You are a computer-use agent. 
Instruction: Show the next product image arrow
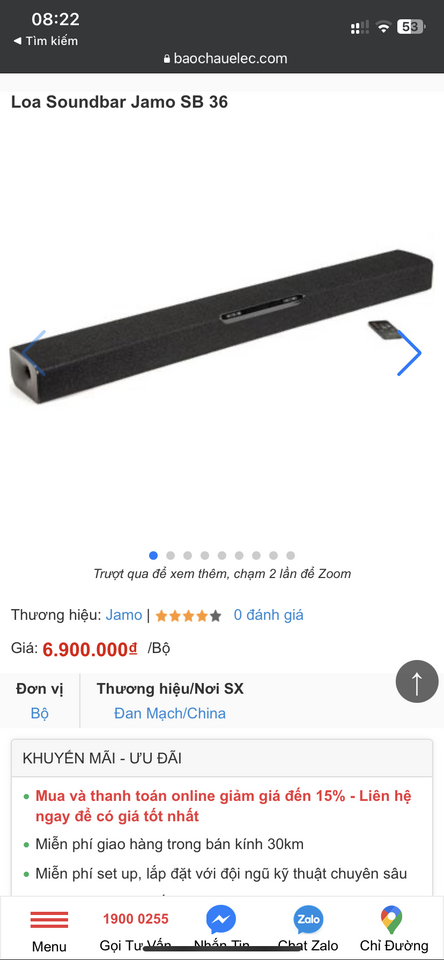point(409,353)
